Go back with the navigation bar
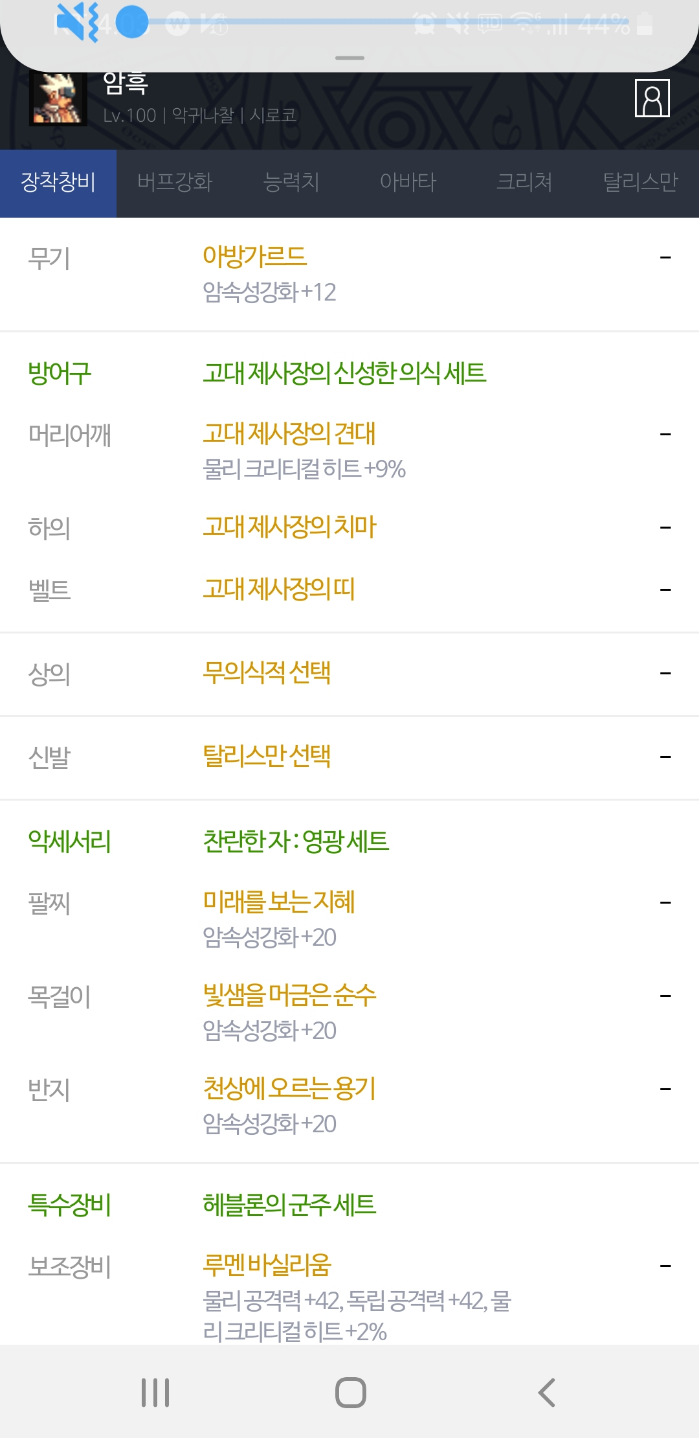Viewport: 699px width, 1438px height. 546,1392
